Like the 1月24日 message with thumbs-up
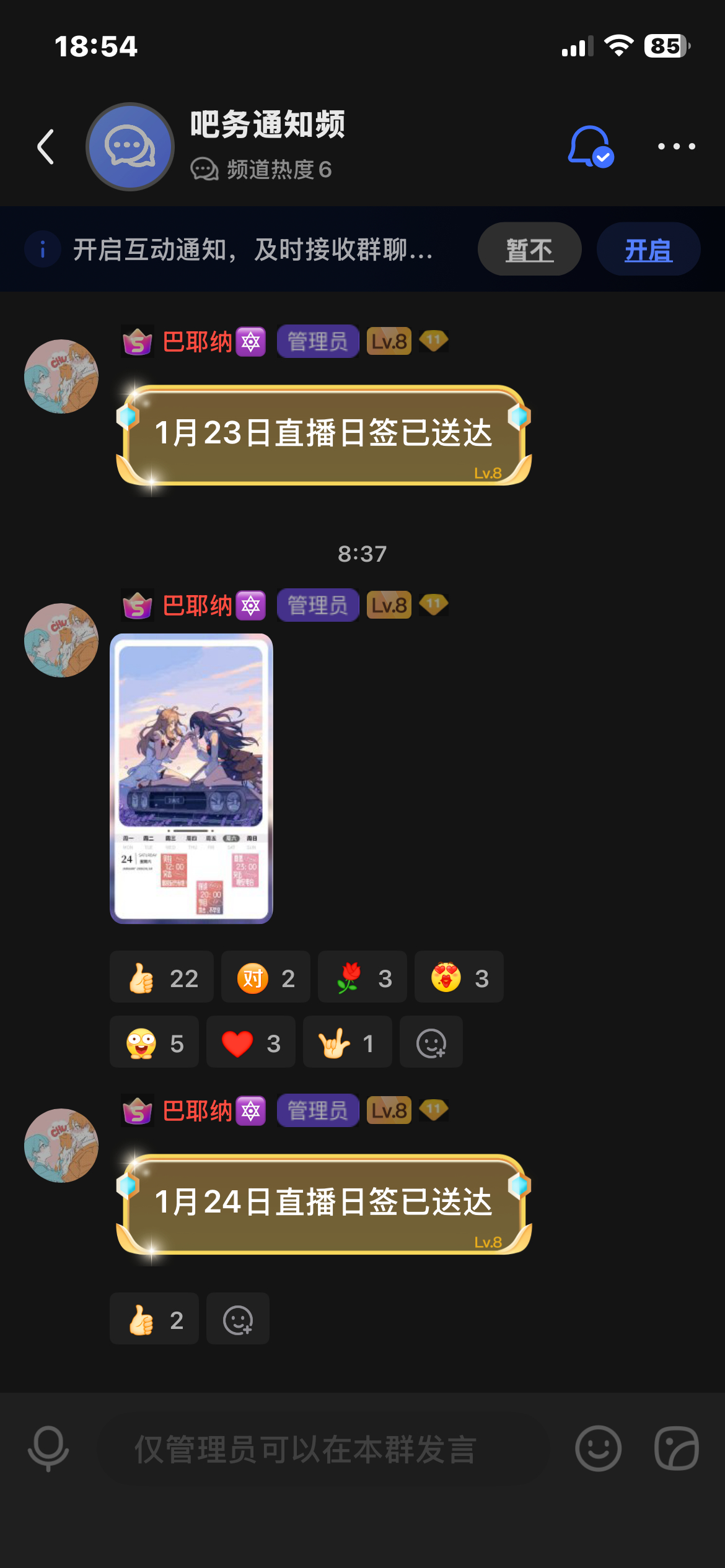Screen dimensions: 725x1568 pos(154,1320)
